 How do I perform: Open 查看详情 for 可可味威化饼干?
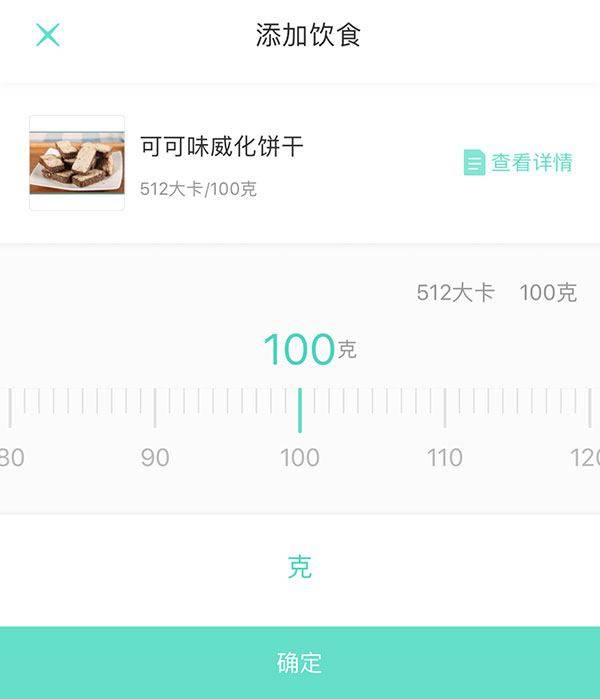518,163
